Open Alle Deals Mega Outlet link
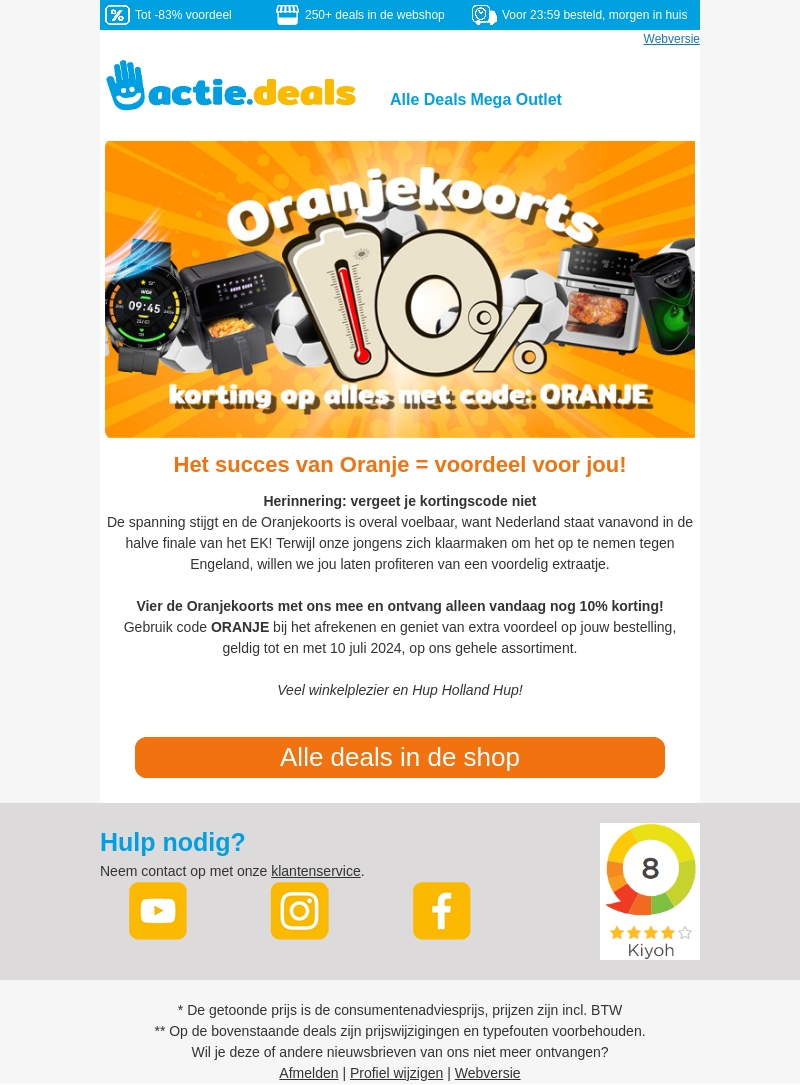 475,100
